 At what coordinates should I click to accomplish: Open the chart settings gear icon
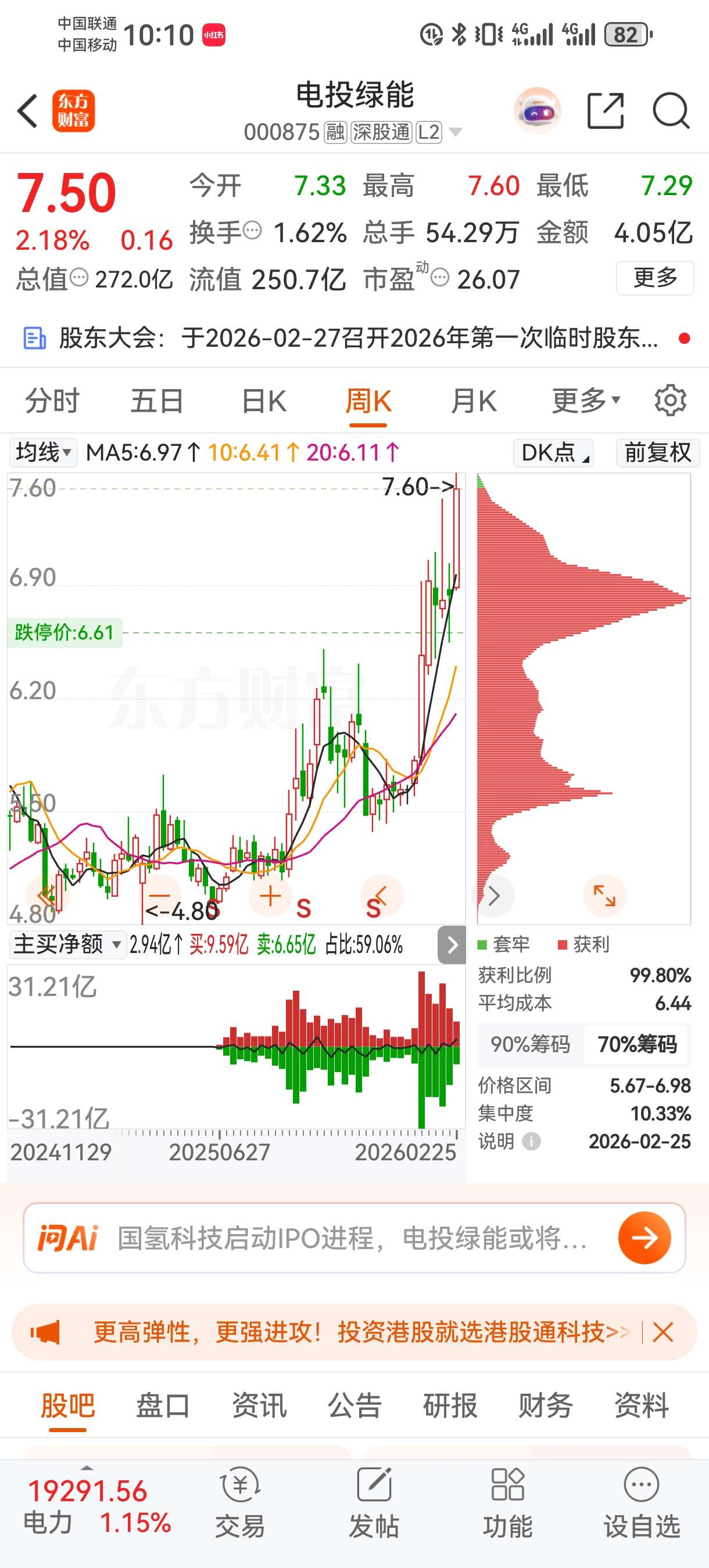tap(670, 400)
